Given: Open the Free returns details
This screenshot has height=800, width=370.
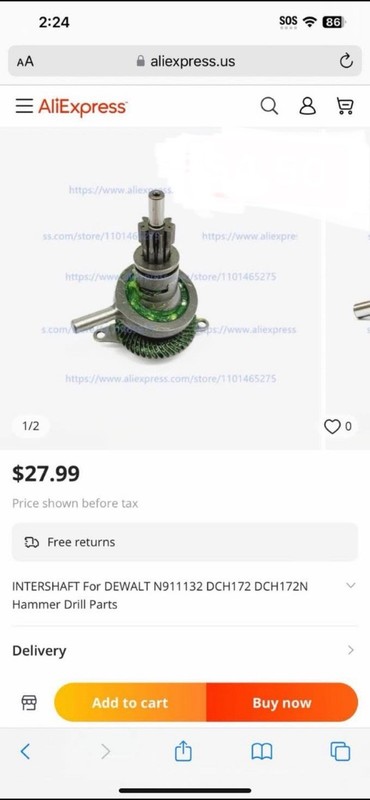Looking at the screenshot, I should 185,542.
